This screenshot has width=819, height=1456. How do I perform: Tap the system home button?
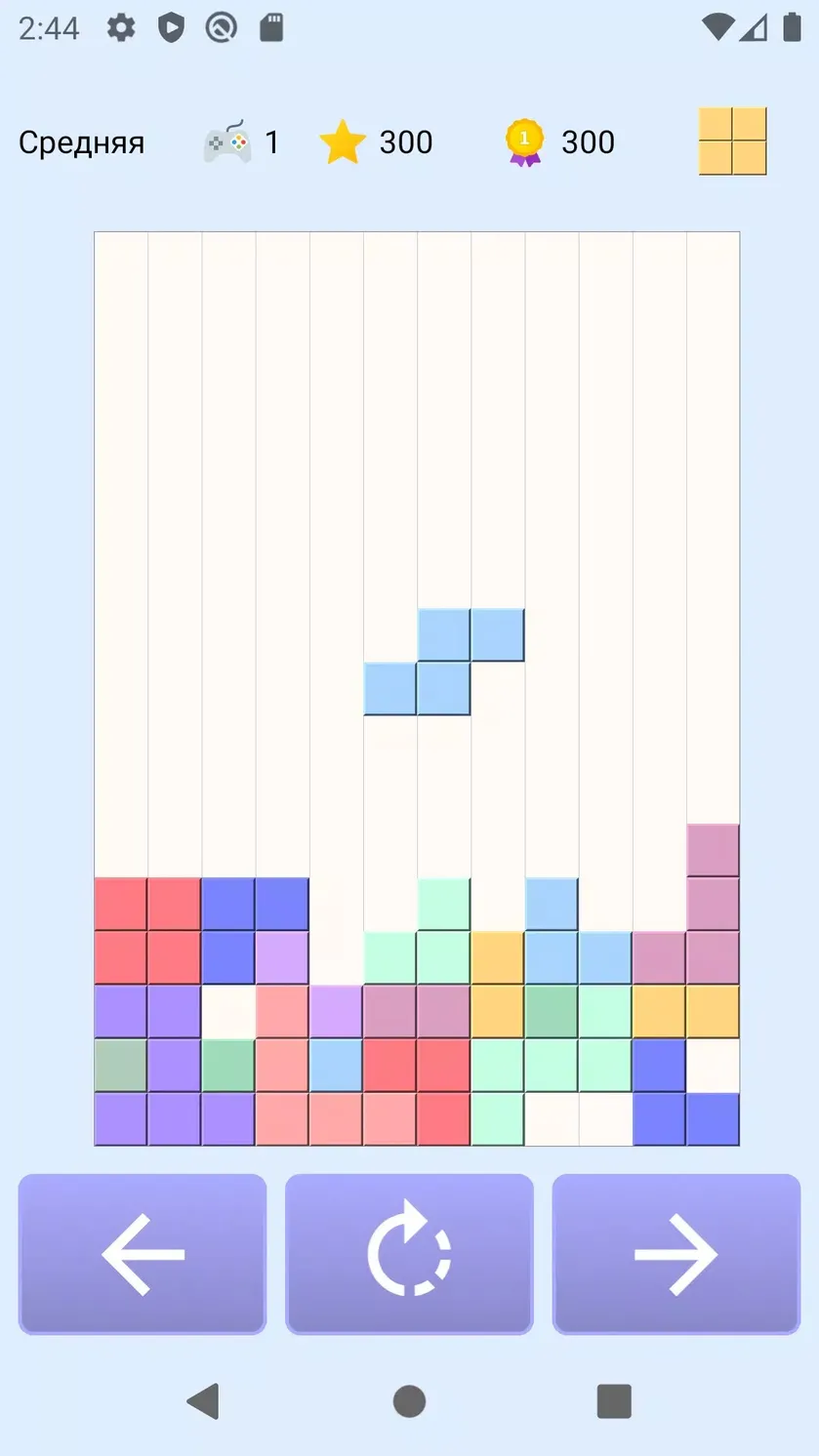pos(409,1401)
